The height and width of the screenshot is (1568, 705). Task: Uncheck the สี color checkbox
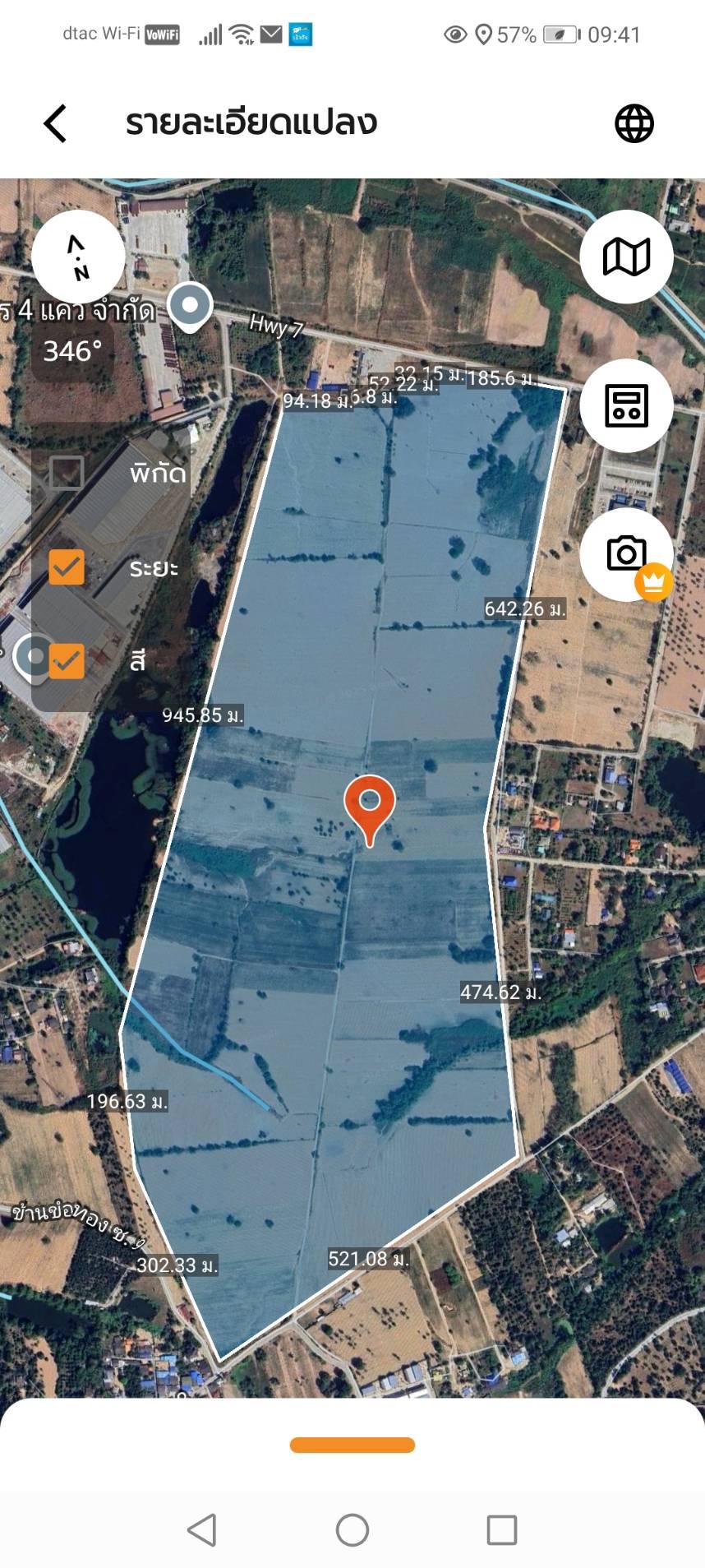click(67, 660)
